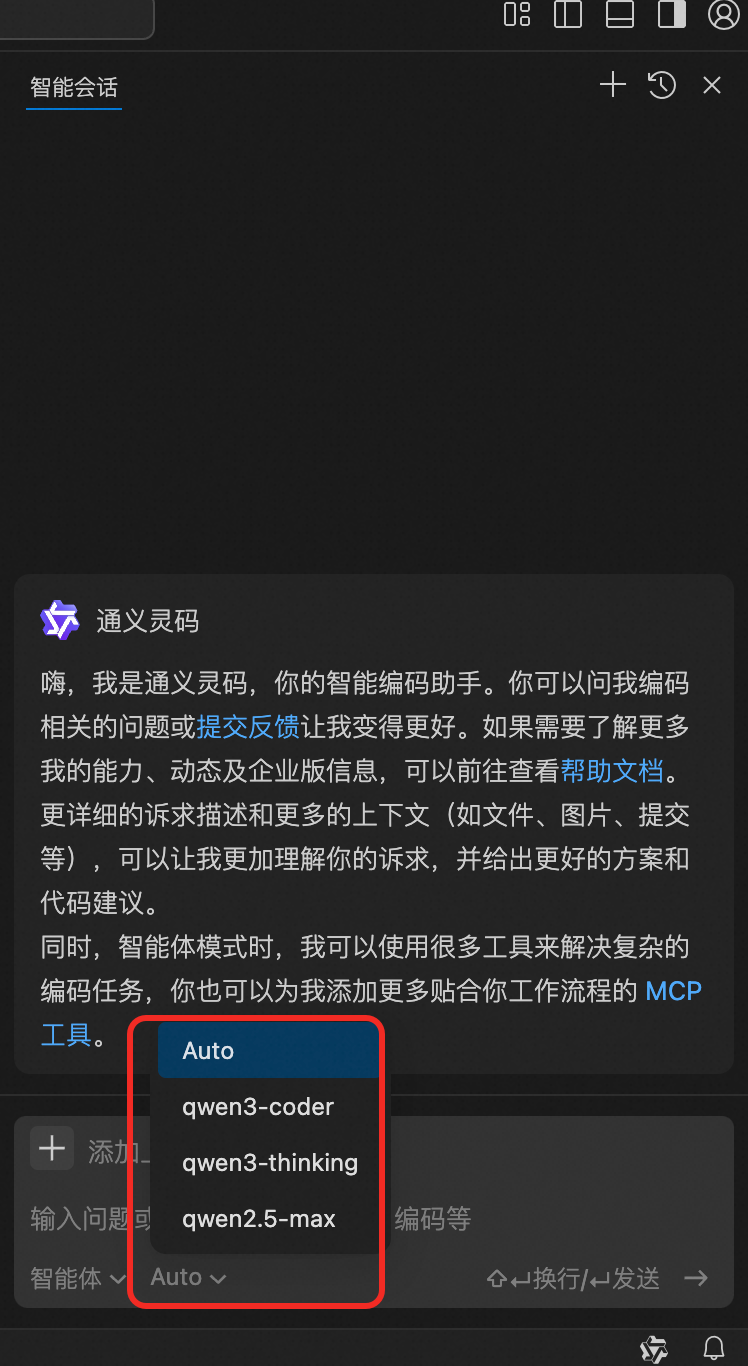The height and width of the screenshot is (1366, 748).
Task: Collapse the Auto model dropdown
Action: (188, 1278)
